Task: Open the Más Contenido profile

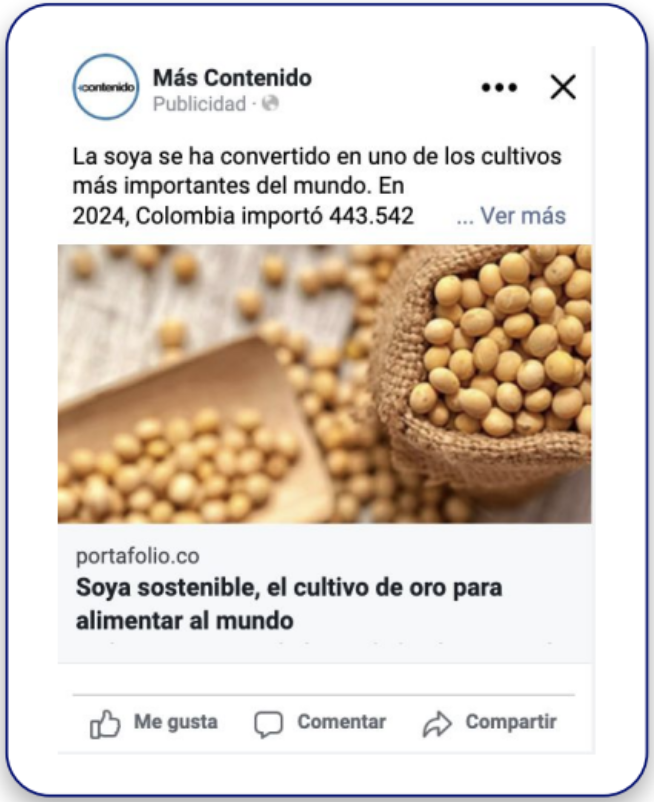Action: pyautogui.click(x=231, y=78)
